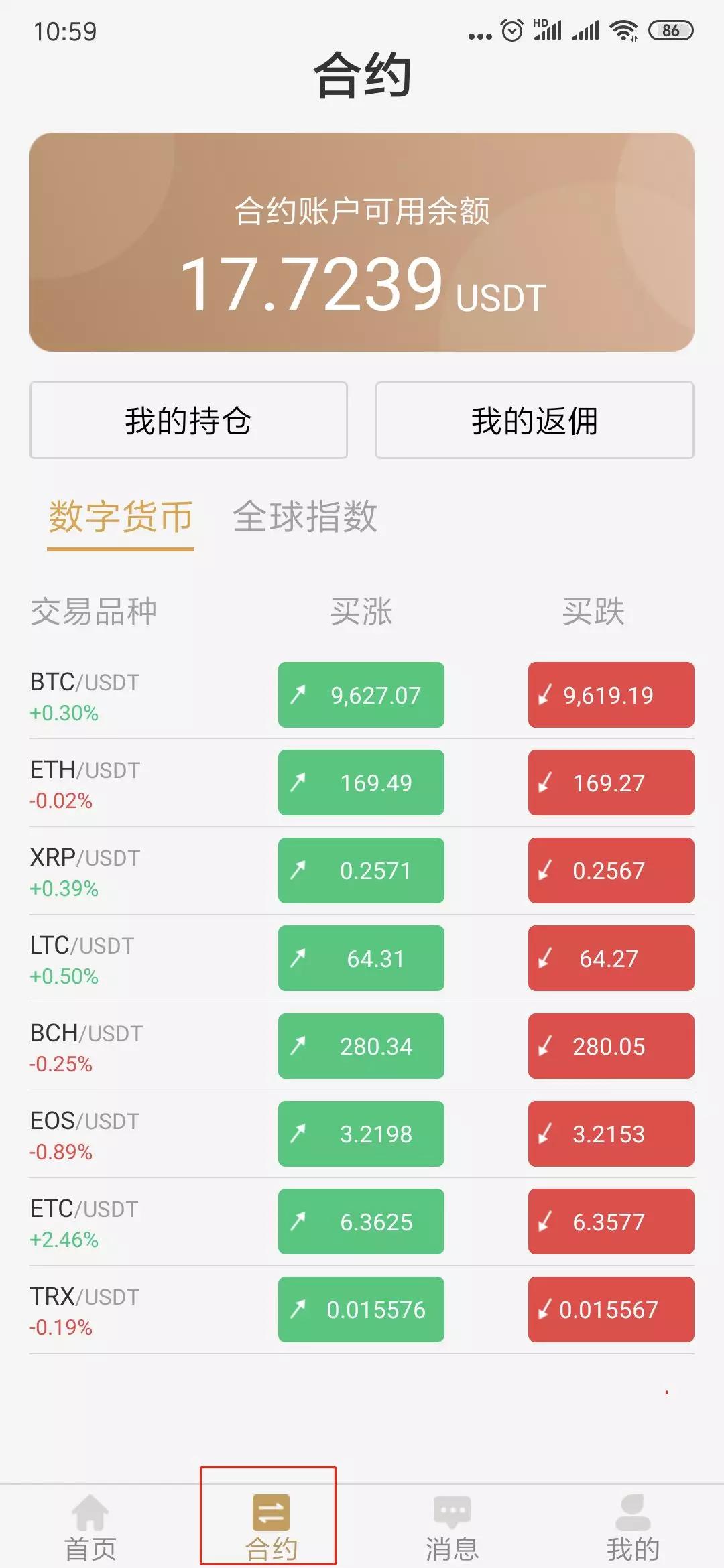This screenshot has width=724, height=1568.
Task: Buy short XRP/USDT at 0.2567
Action: [x=611, y=870]
